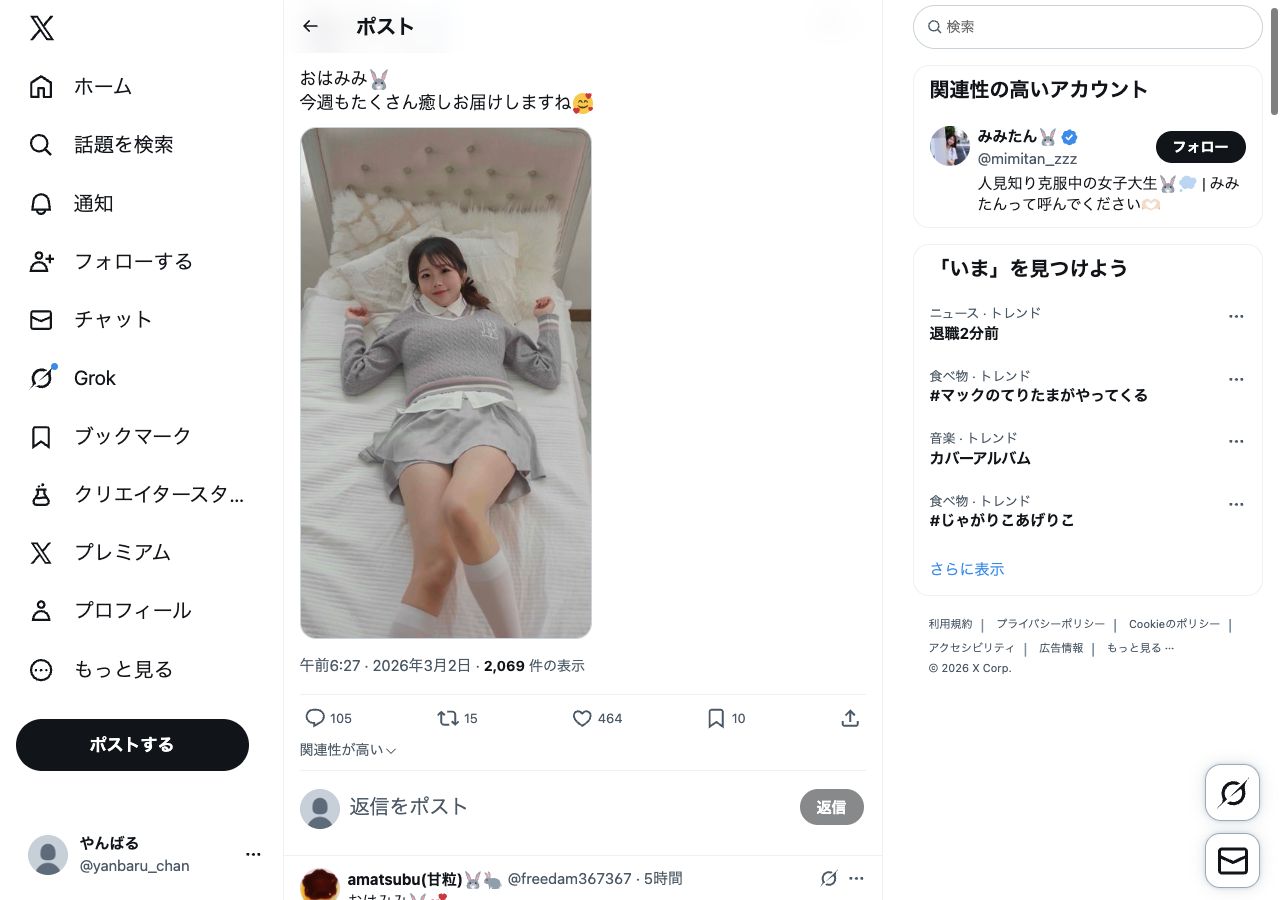Bookmark this post
The height and width of the screenshot is (900, 1280).
(x=716, y=718)
